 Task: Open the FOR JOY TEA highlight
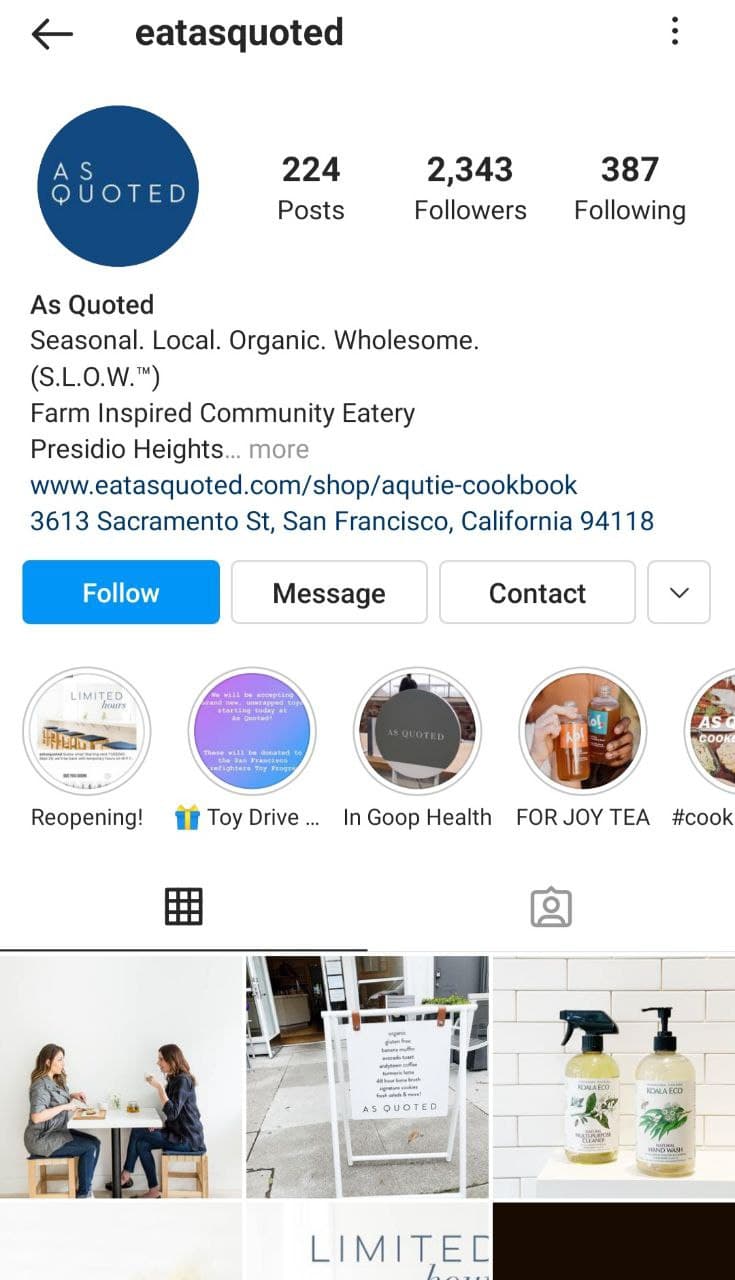tap(583, 731)
